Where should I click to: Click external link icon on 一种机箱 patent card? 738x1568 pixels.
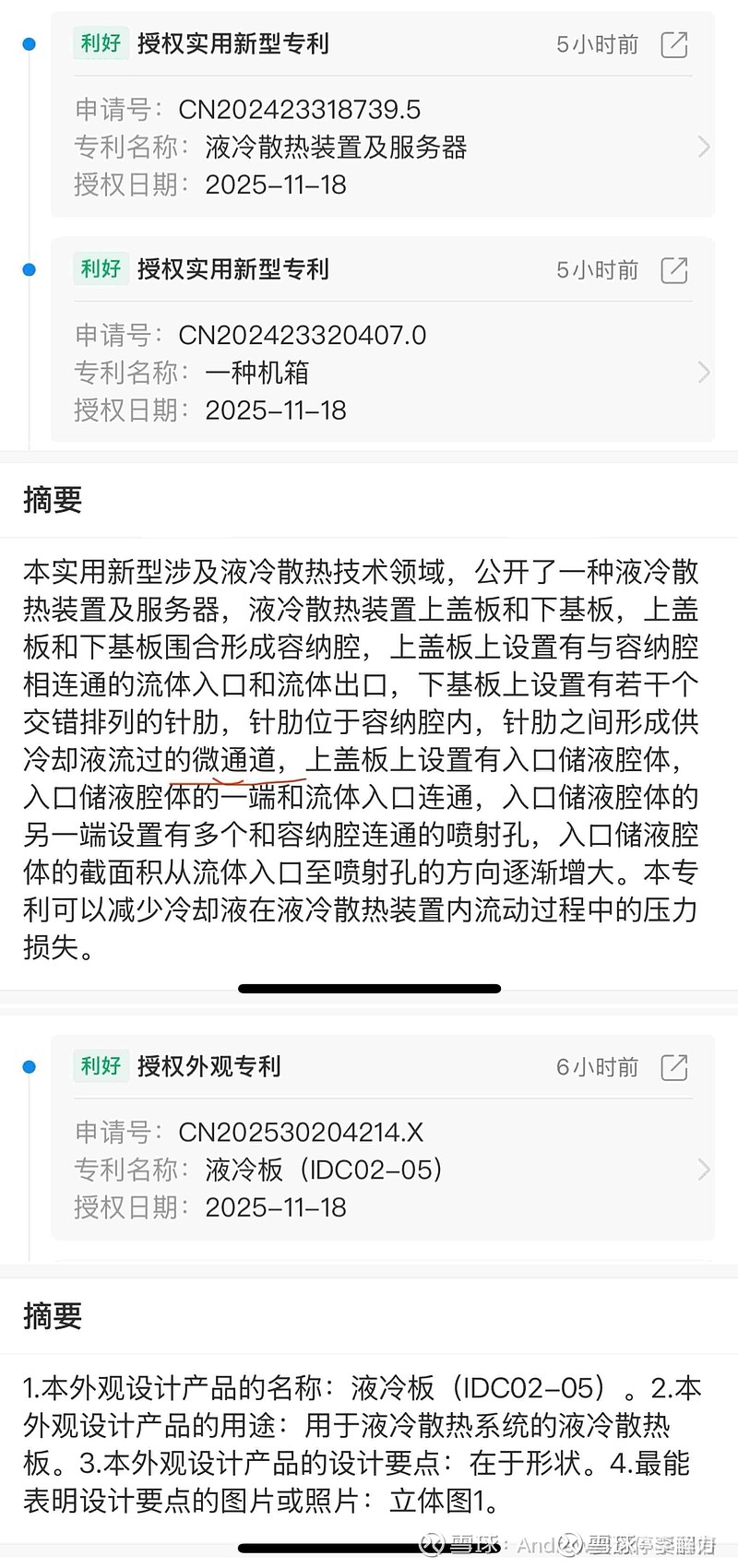pyautogui.click(x=674, y=269)
